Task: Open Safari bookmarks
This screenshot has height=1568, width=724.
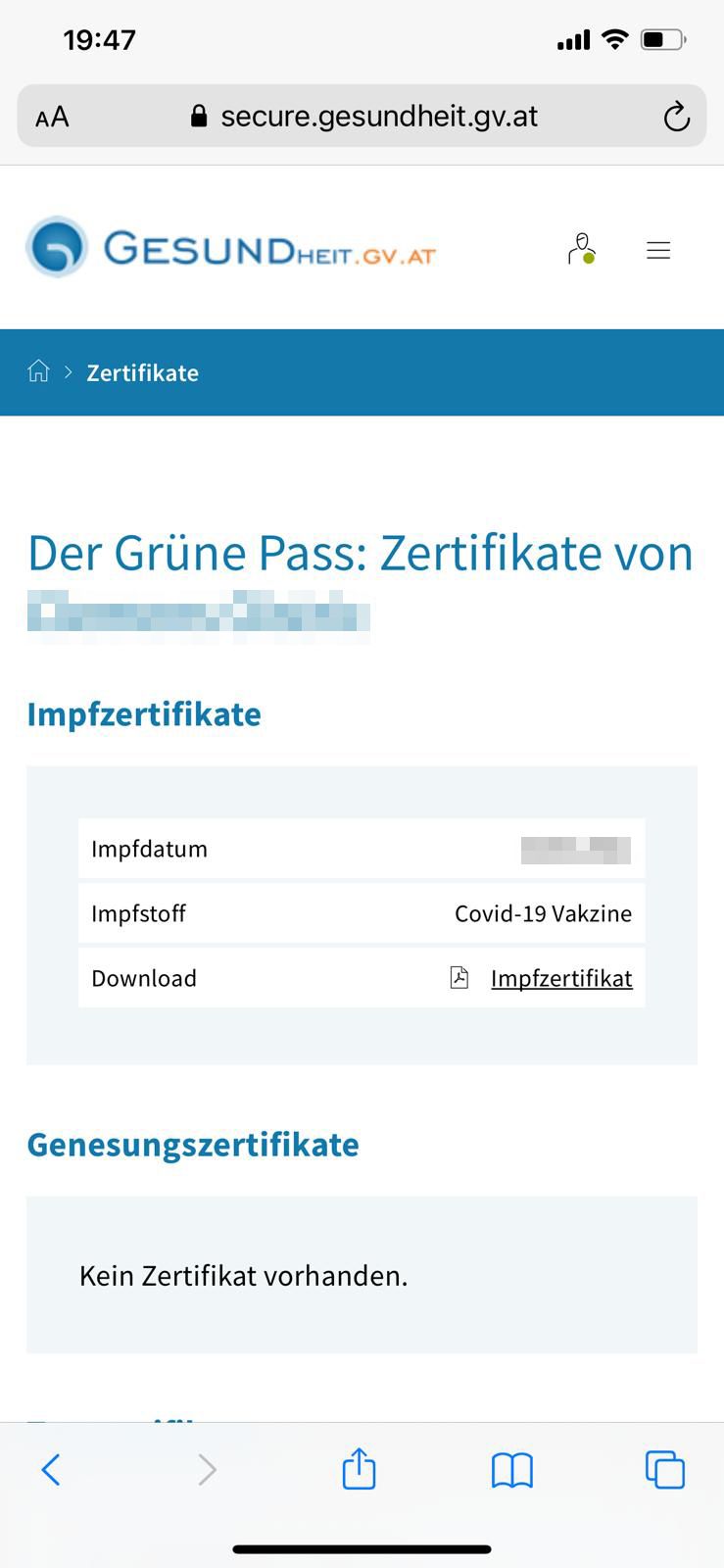Action: point(511,1469)
